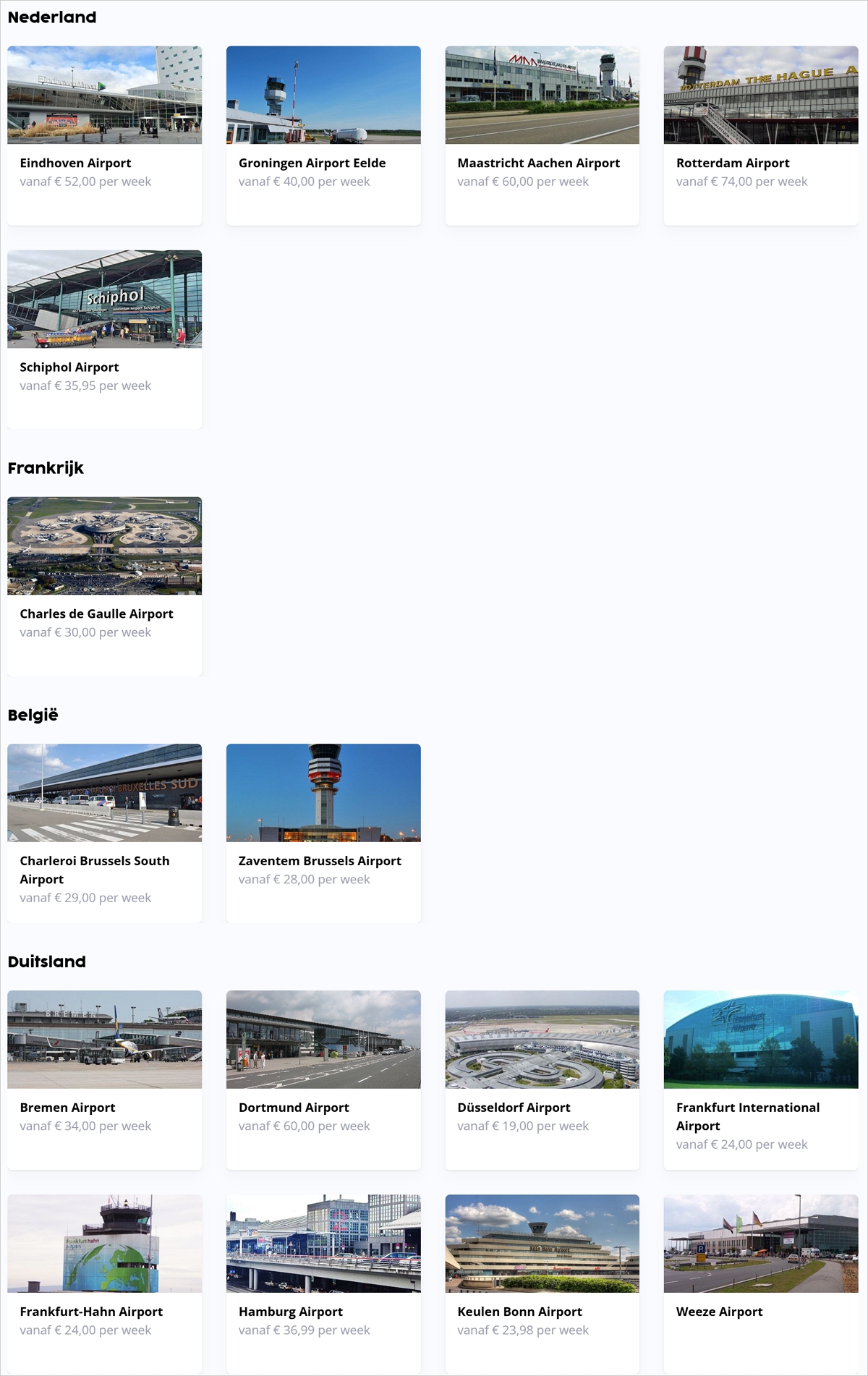Open Frankfurt International Airport card

[760, 1080]
